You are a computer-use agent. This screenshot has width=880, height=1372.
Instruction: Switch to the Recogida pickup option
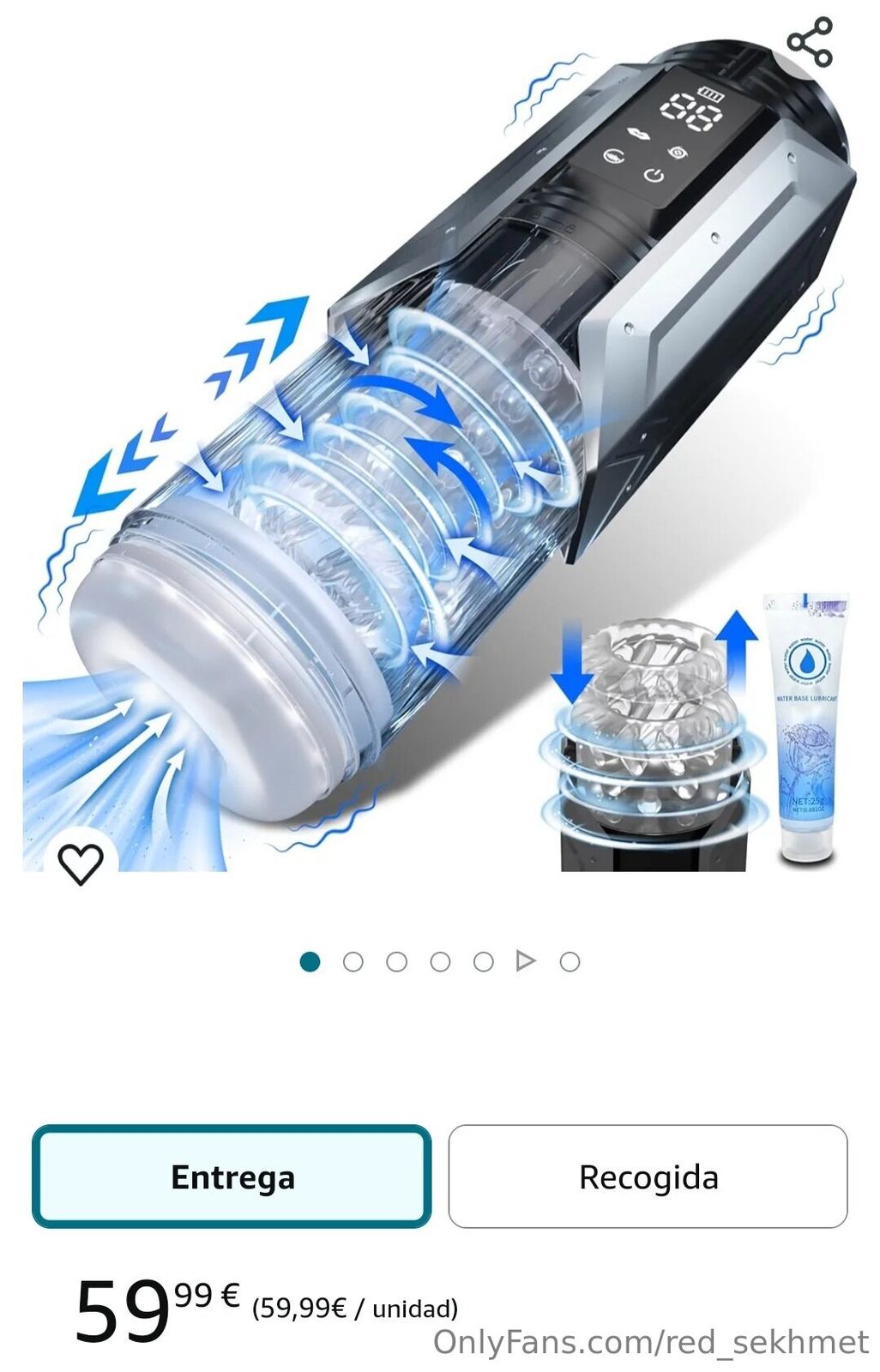pyautogui.click(x=648, y=1176)
